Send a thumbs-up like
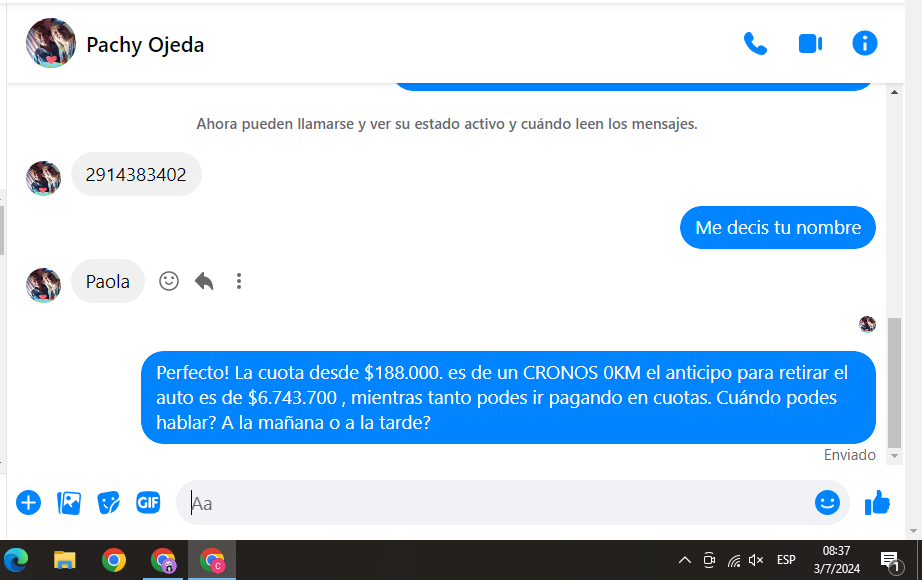Image resolution: width=922 pixels, height=580 pixels. [877, 502]
